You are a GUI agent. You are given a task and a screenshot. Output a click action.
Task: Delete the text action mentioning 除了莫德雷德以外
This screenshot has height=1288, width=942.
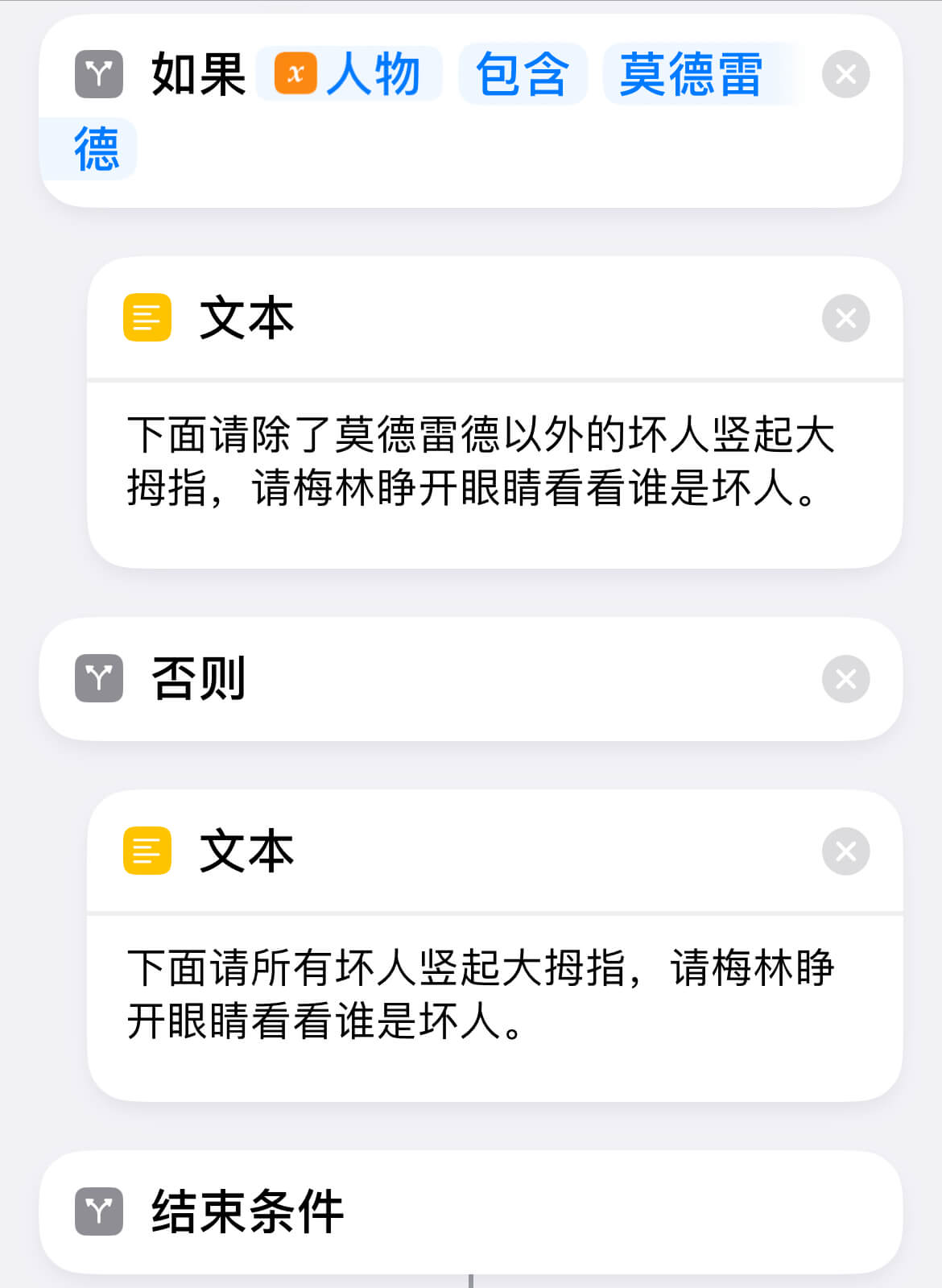click(x=845, y=318)
